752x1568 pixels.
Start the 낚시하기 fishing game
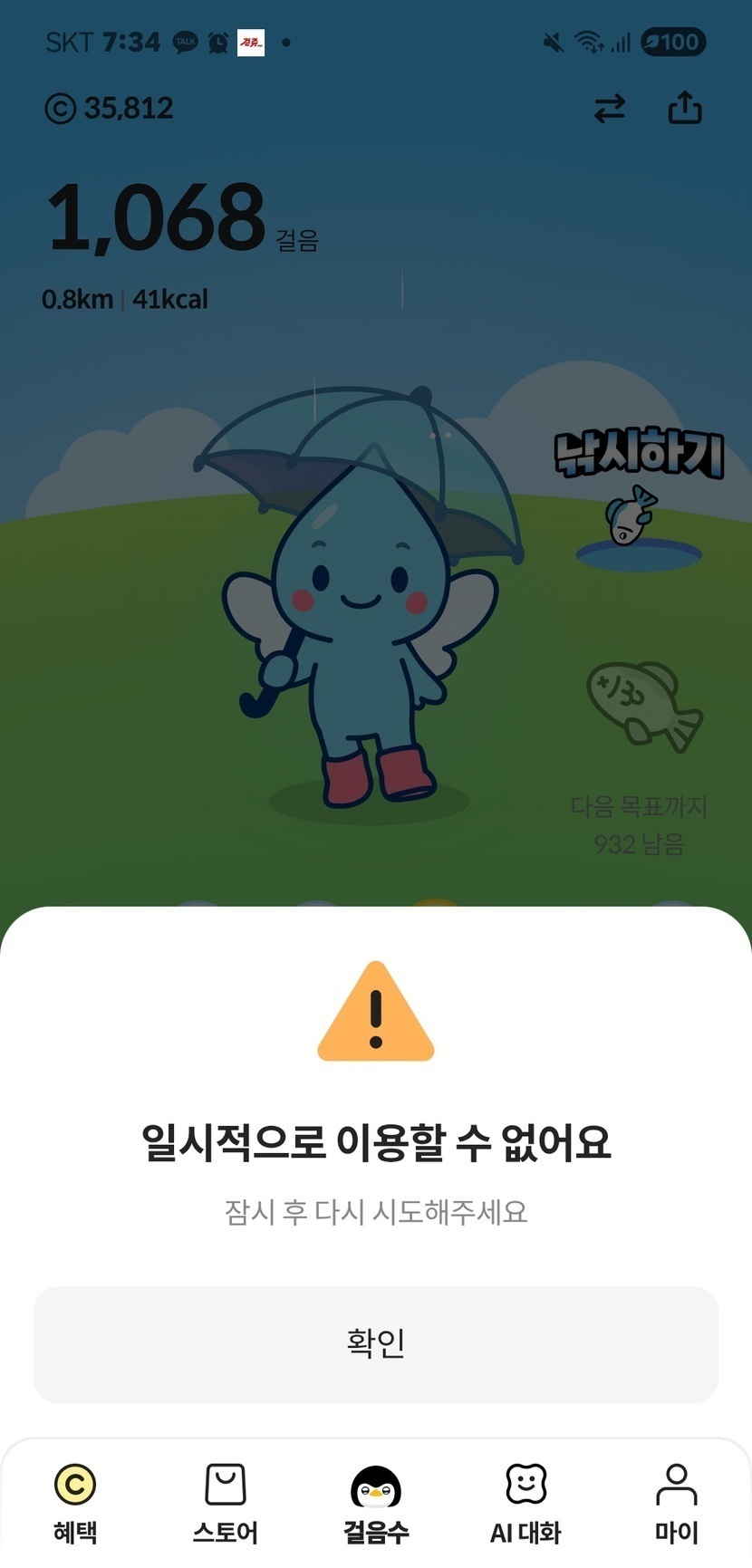(639, 500)
